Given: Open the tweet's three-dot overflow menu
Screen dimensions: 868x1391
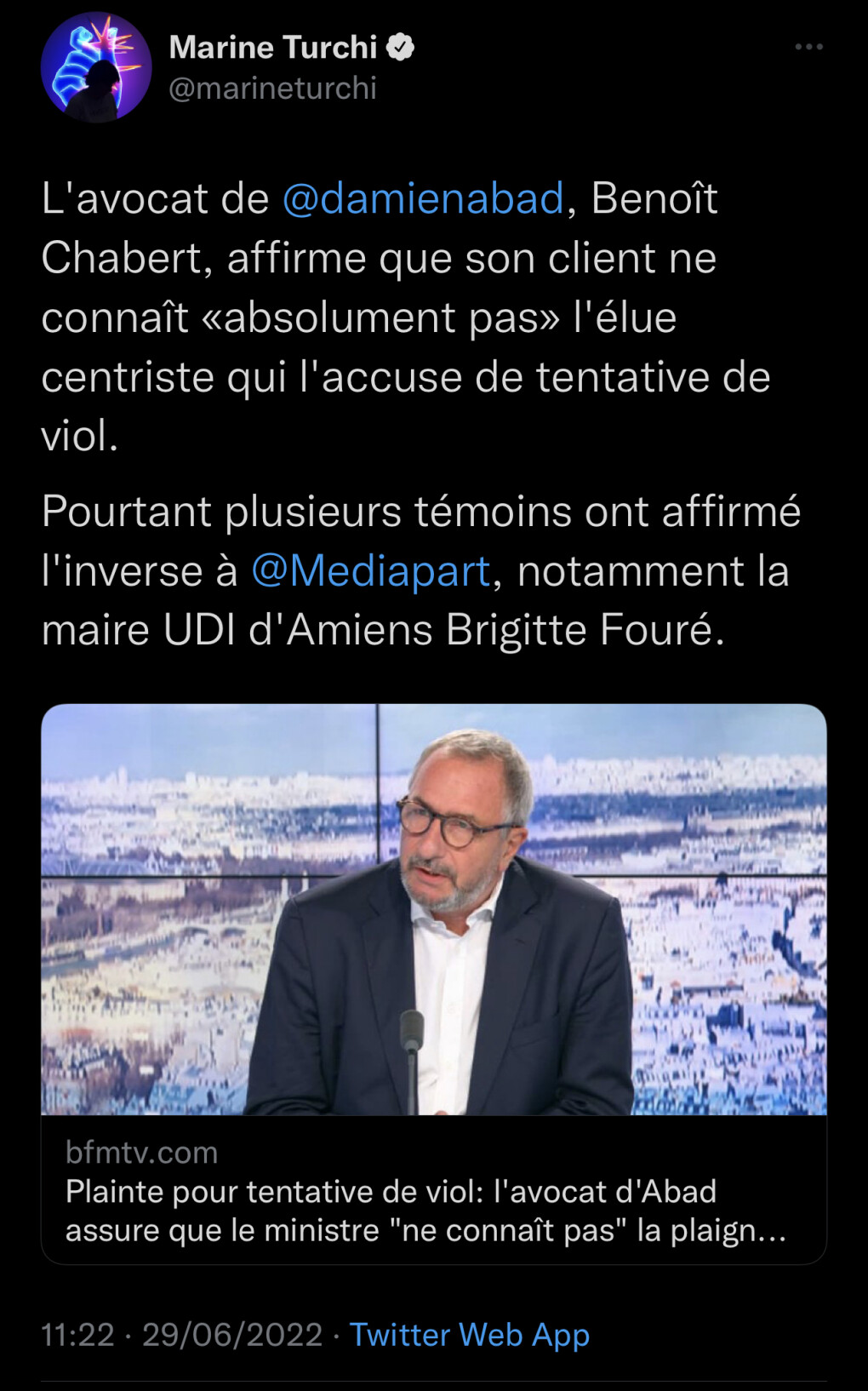Looking at the screenshot, I should (x=808, y=47).
